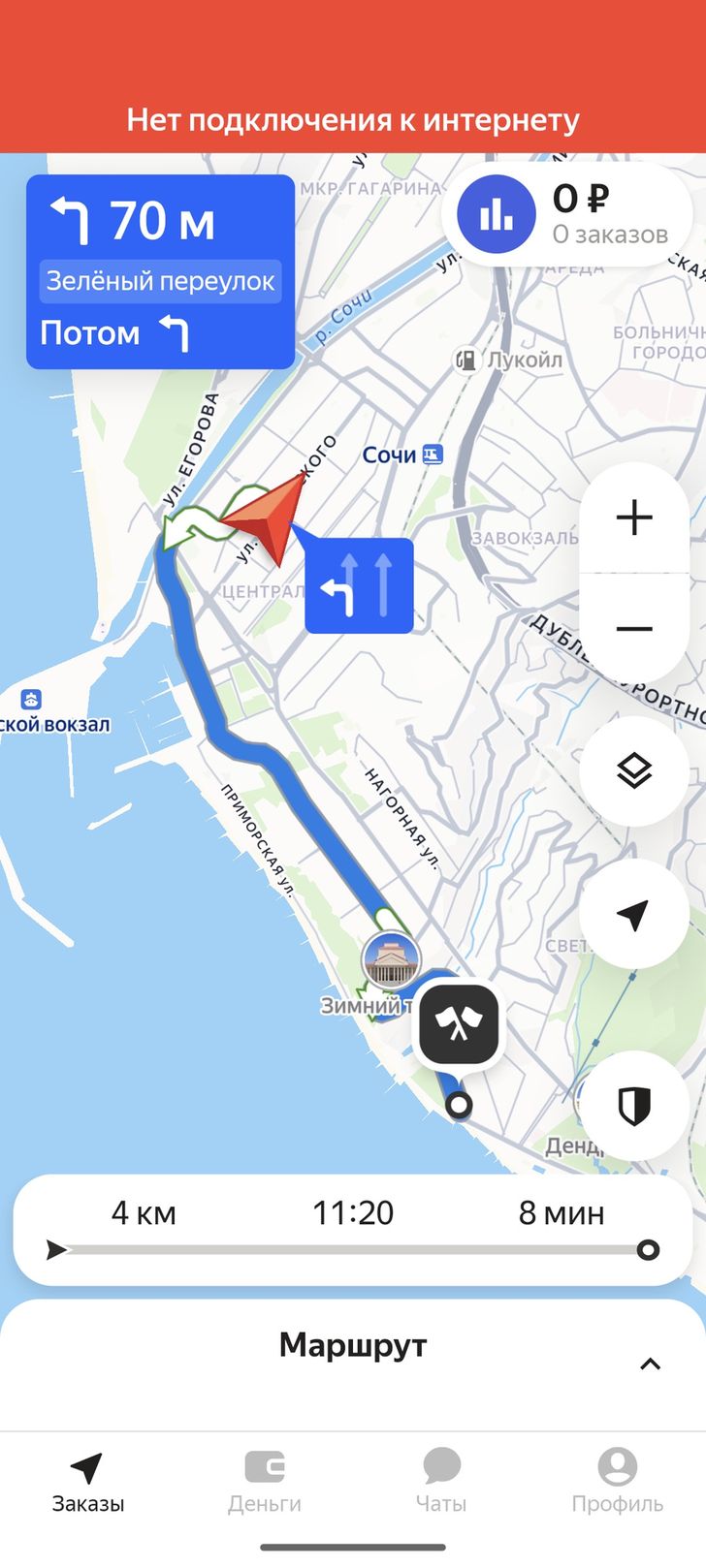This screenshot has width=706, height=1568.
Task: Select the Зимний театр landmark on the map
Action: 390,961
